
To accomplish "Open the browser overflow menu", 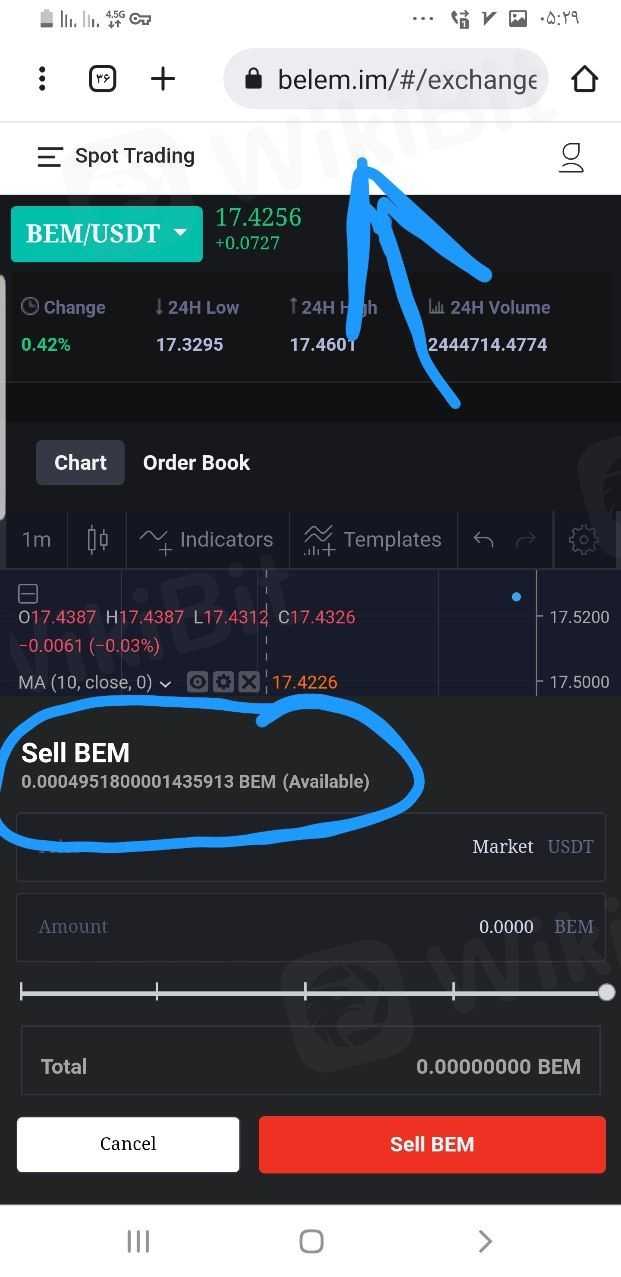I will pos(42,79).
